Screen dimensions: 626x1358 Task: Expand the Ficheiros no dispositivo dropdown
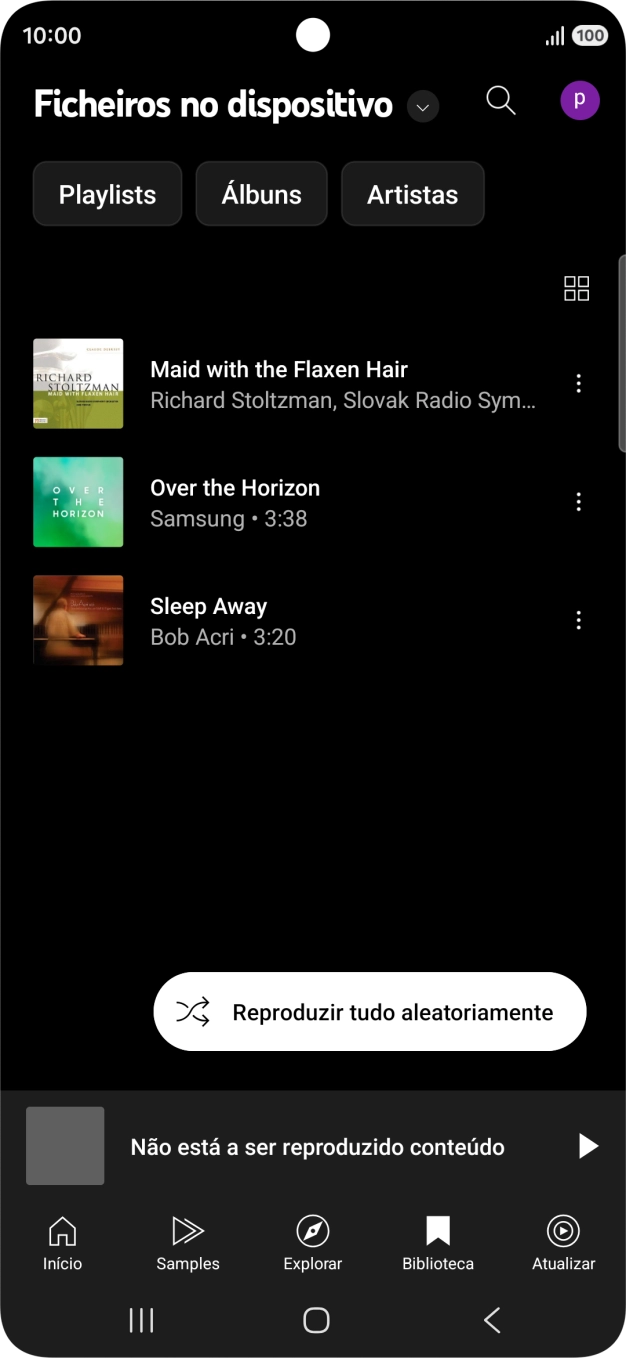click(x=423, y=106)
